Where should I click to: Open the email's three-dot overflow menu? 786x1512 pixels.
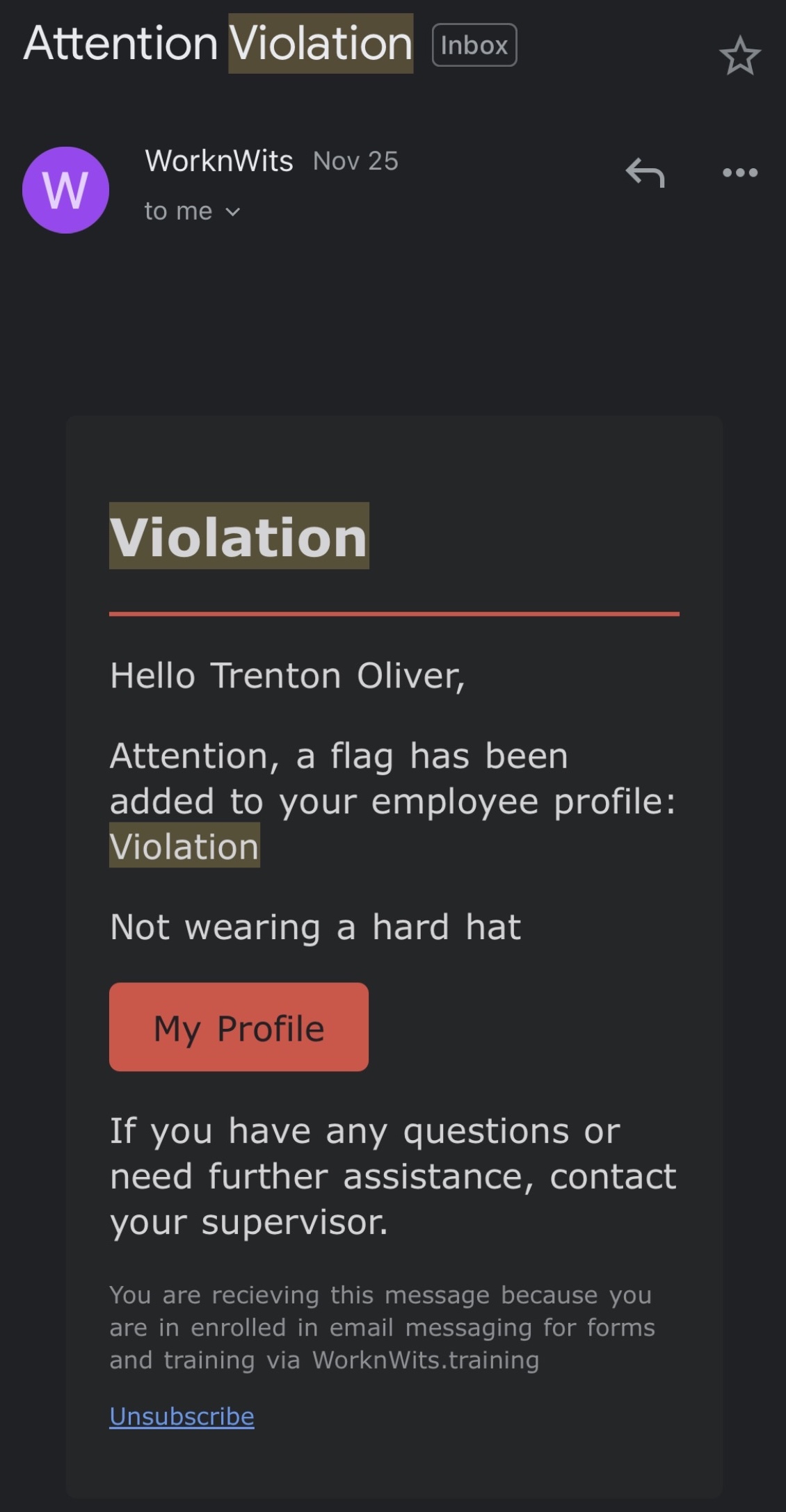point(739,172)
